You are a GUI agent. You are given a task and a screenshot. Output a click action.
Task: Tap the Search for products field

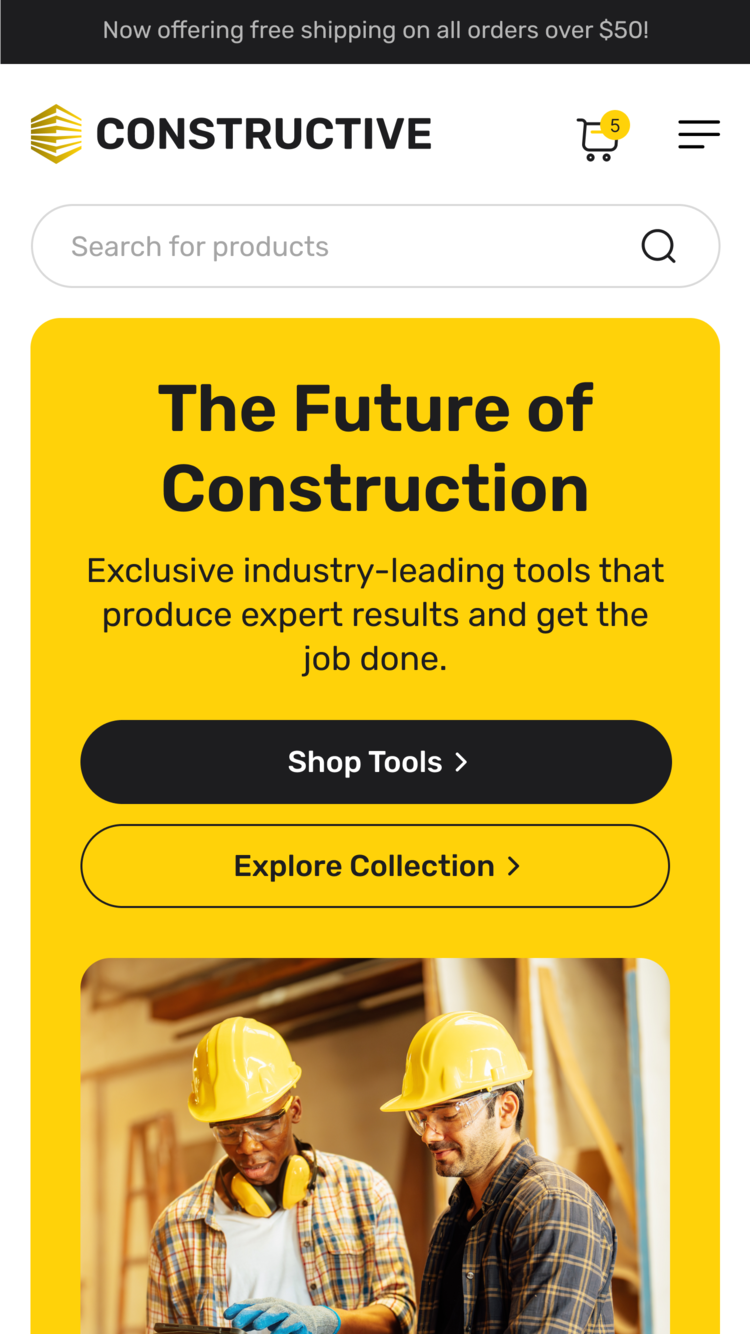[x=375, y=246]
